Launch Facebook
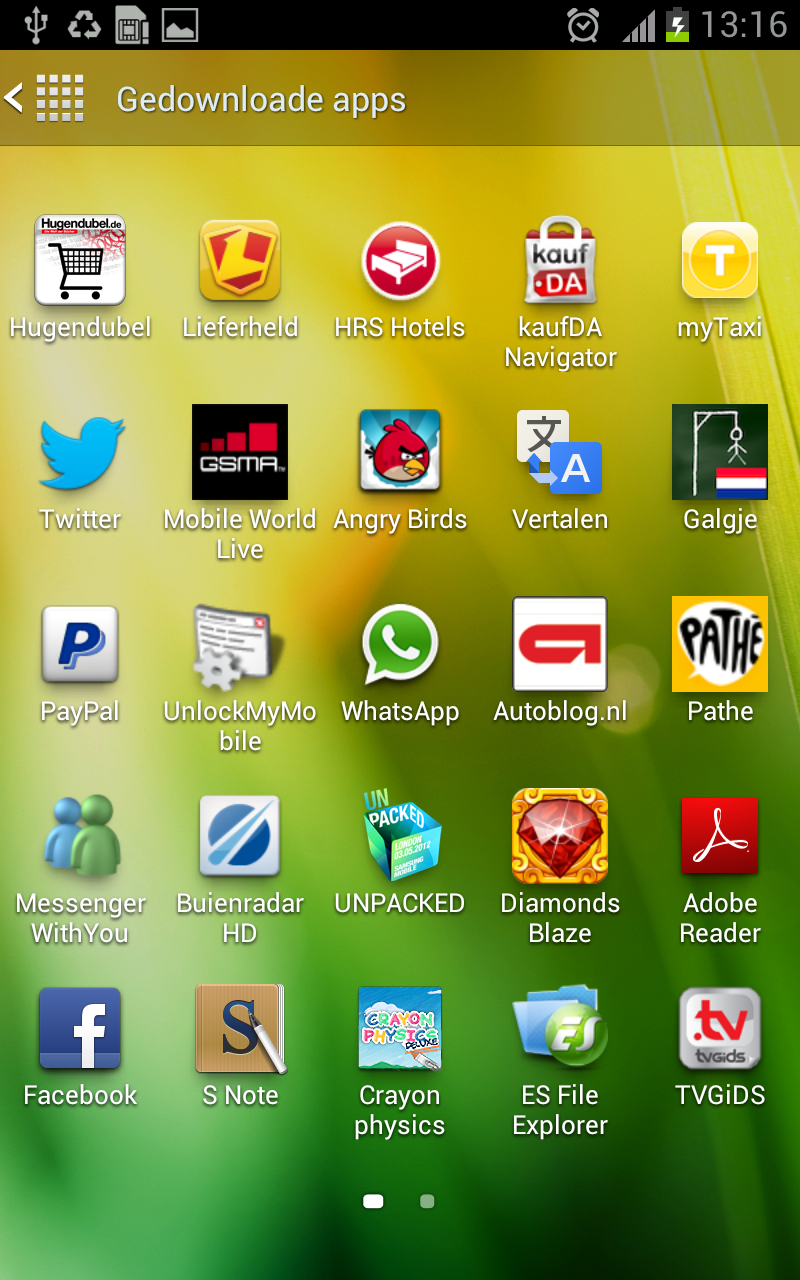 80,1030
